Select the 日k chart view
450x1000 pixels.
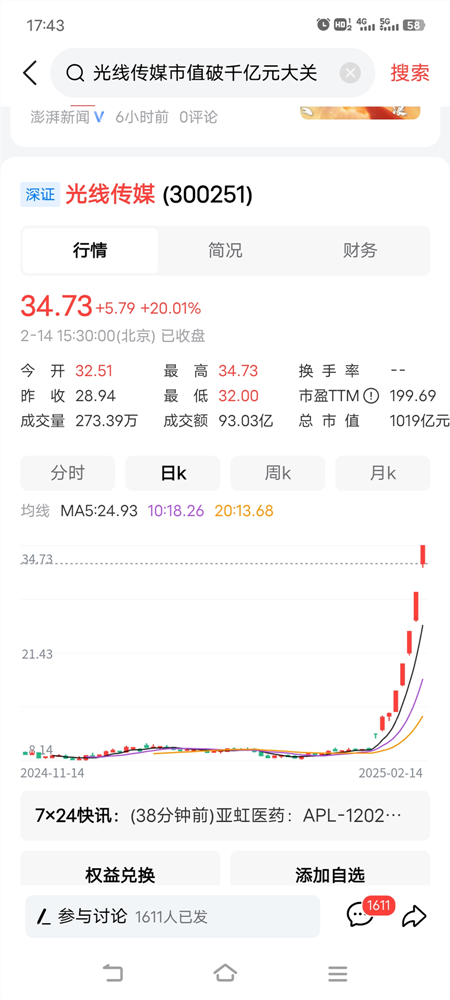(173, 473)
